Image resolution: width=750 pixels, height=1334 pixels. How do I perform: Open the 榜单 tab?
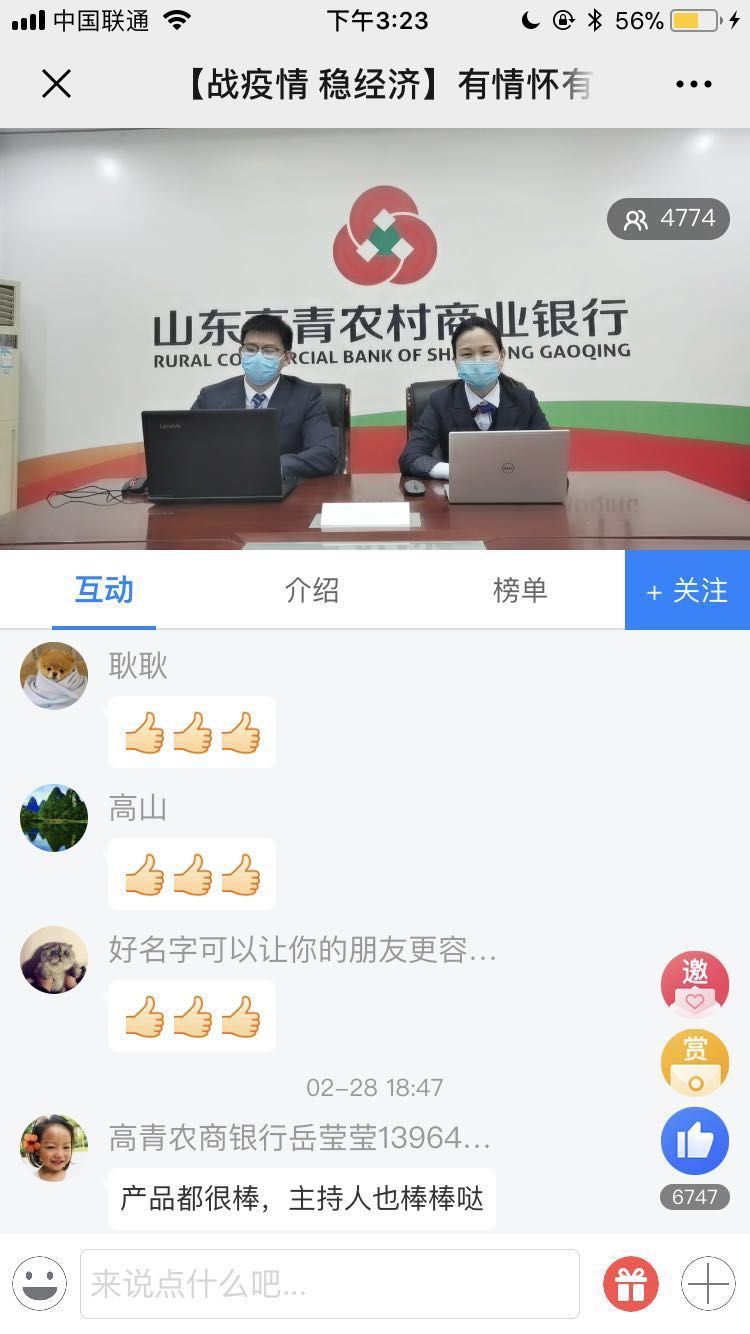pyautogui.click(x=520, y=590)
